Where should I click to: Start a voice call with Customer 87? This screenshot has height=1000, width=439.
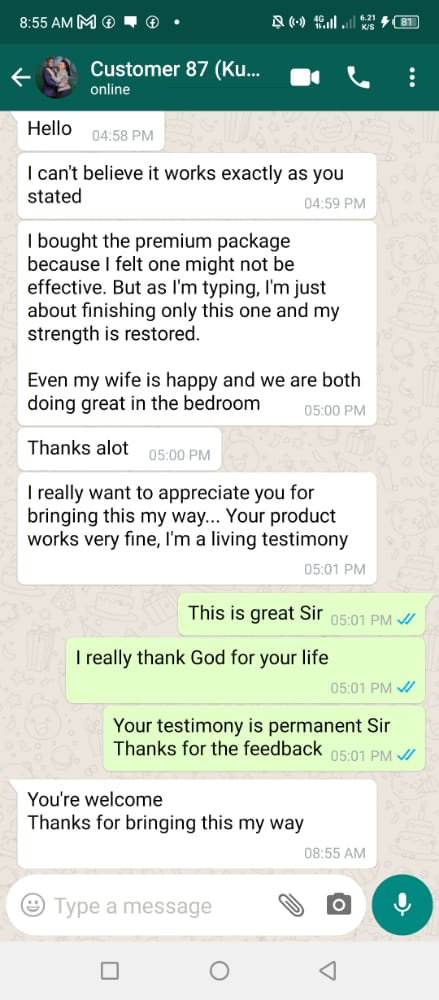tap(359, 78)
